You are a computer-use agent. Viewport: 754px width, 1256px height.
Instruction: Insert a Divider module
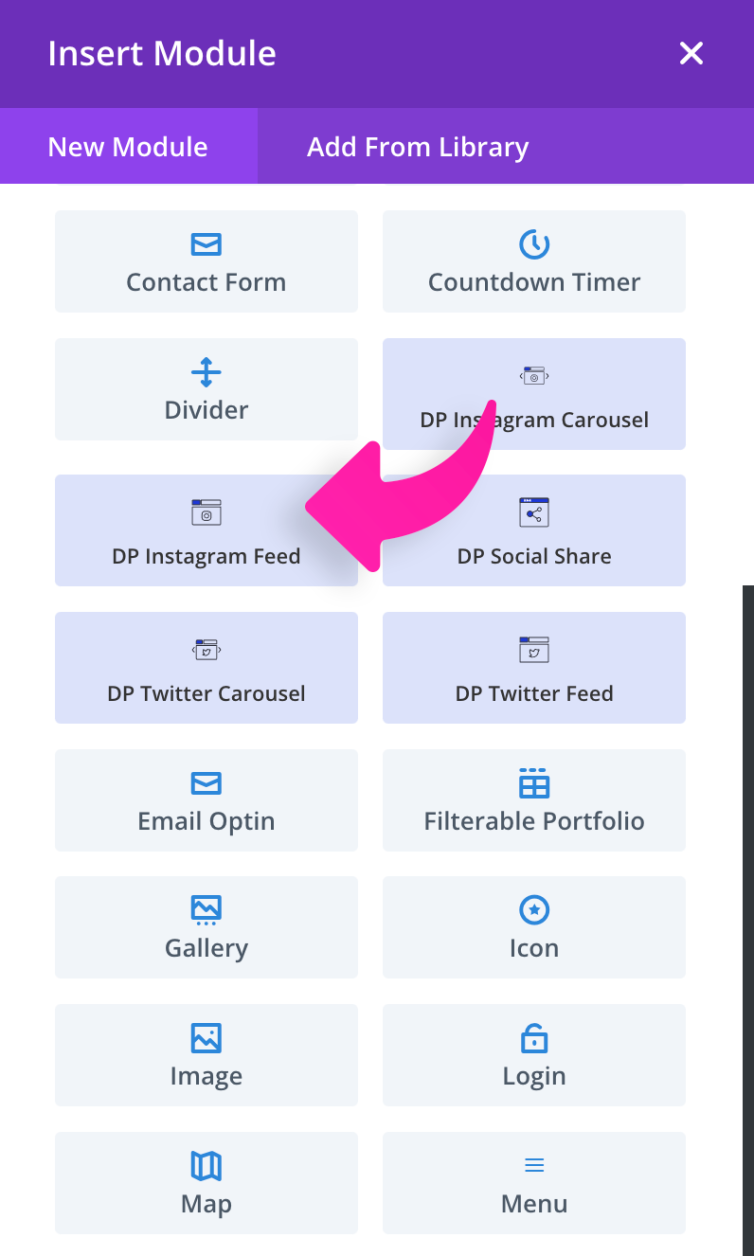tap(206, 389)
